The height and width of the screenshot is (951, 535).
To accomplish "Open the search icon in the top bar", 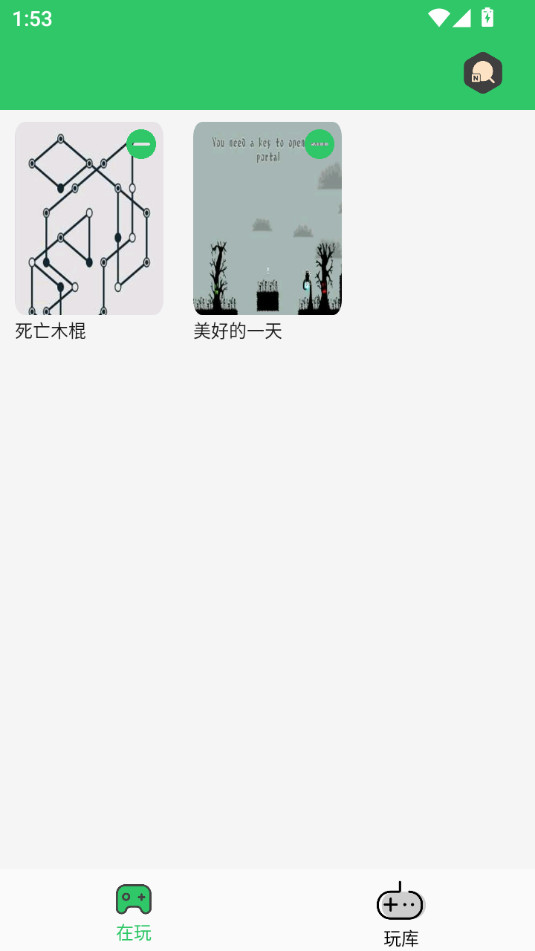I will coord(483,73).
